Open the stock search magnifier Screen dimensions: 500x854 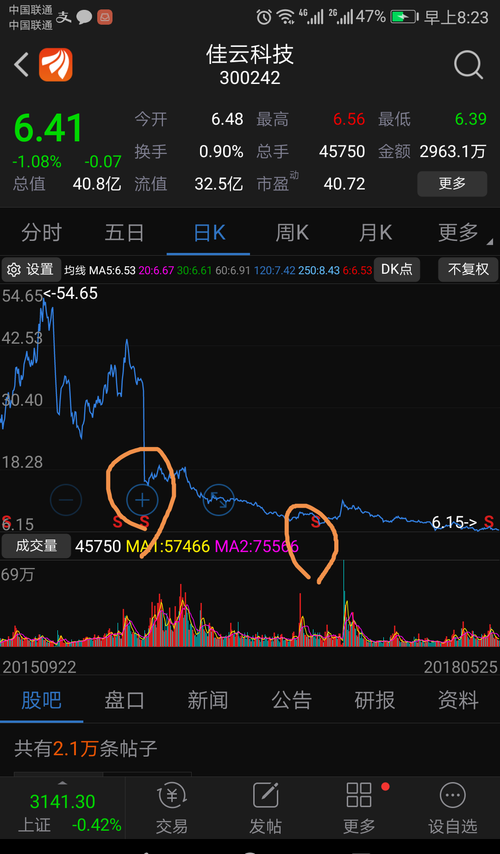(468, 65)
